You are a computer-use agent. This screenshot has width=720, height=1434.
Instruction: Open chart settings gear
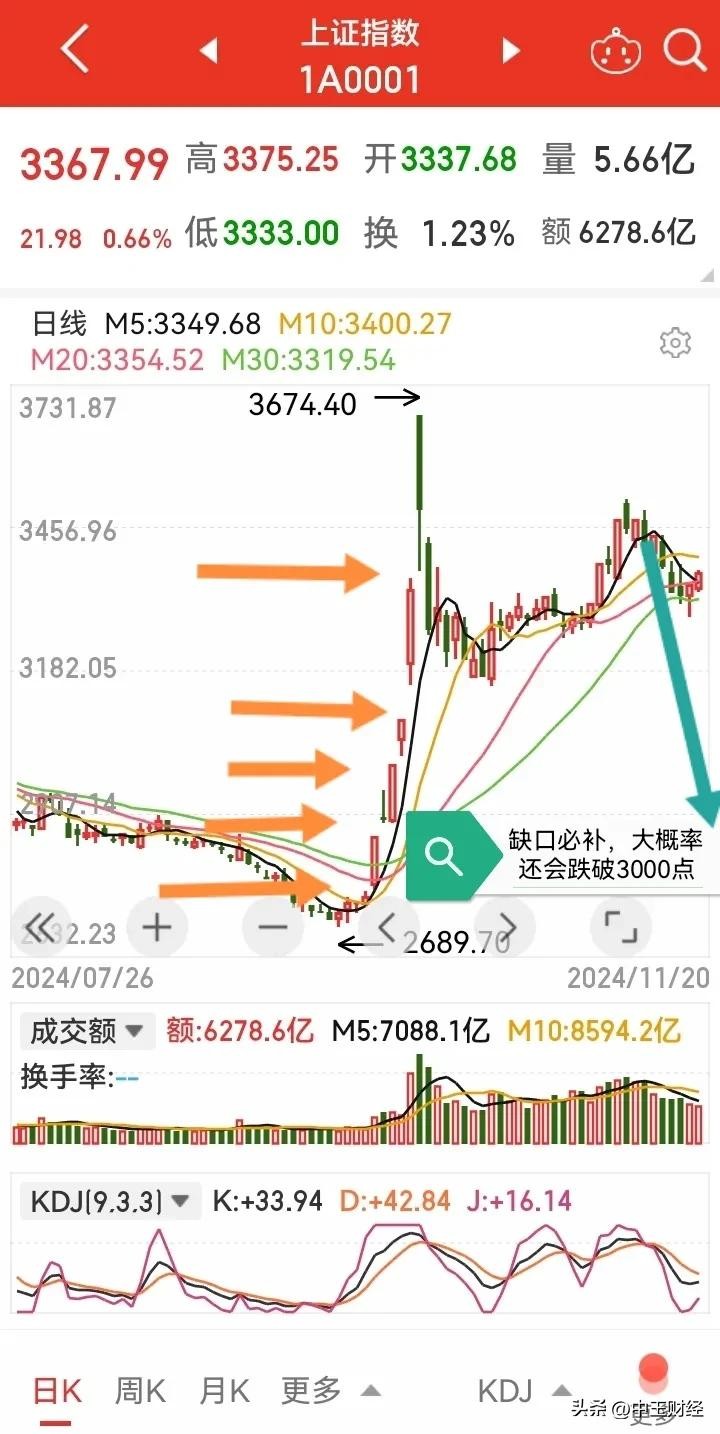676,343
